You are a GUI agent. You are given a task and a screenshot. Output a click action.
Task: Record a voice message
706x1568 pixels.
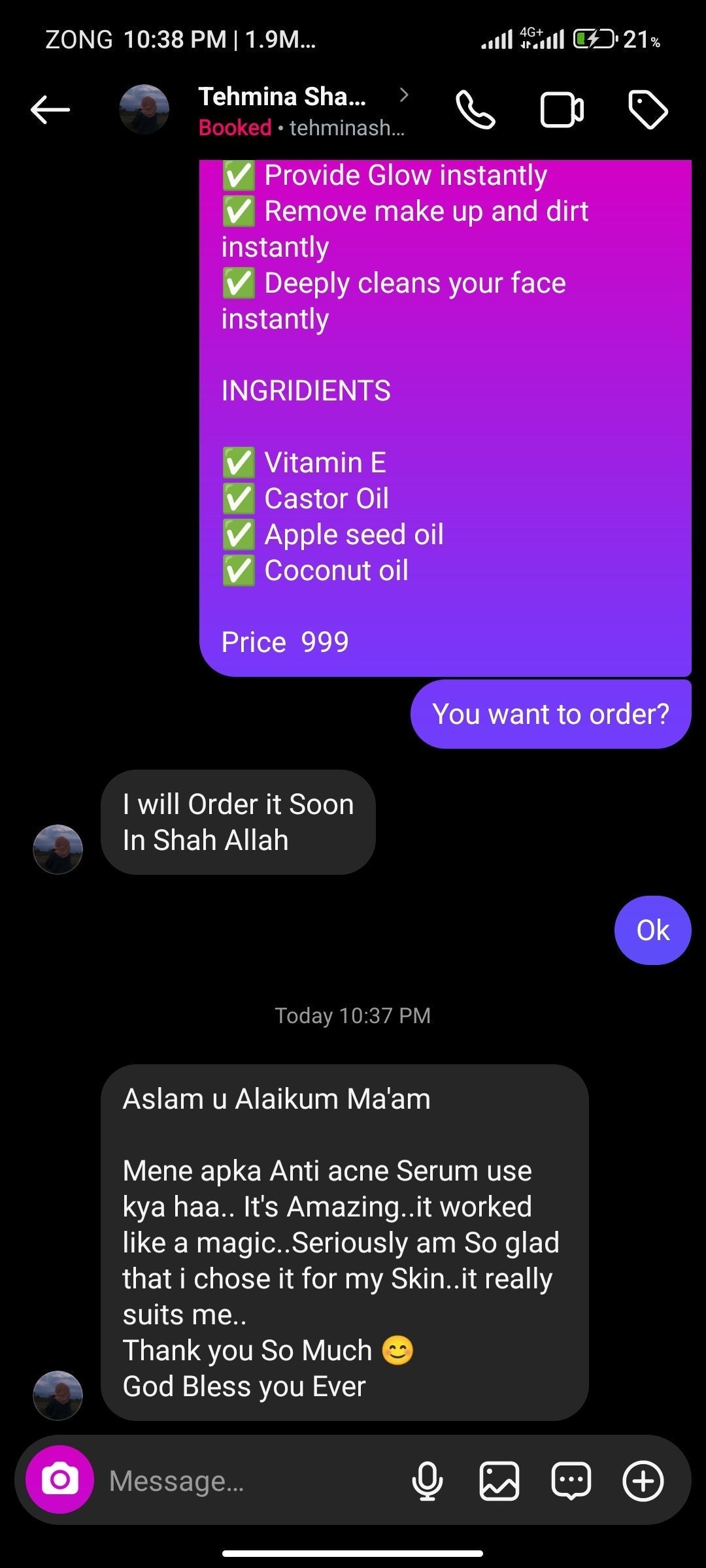(427, 1481)
